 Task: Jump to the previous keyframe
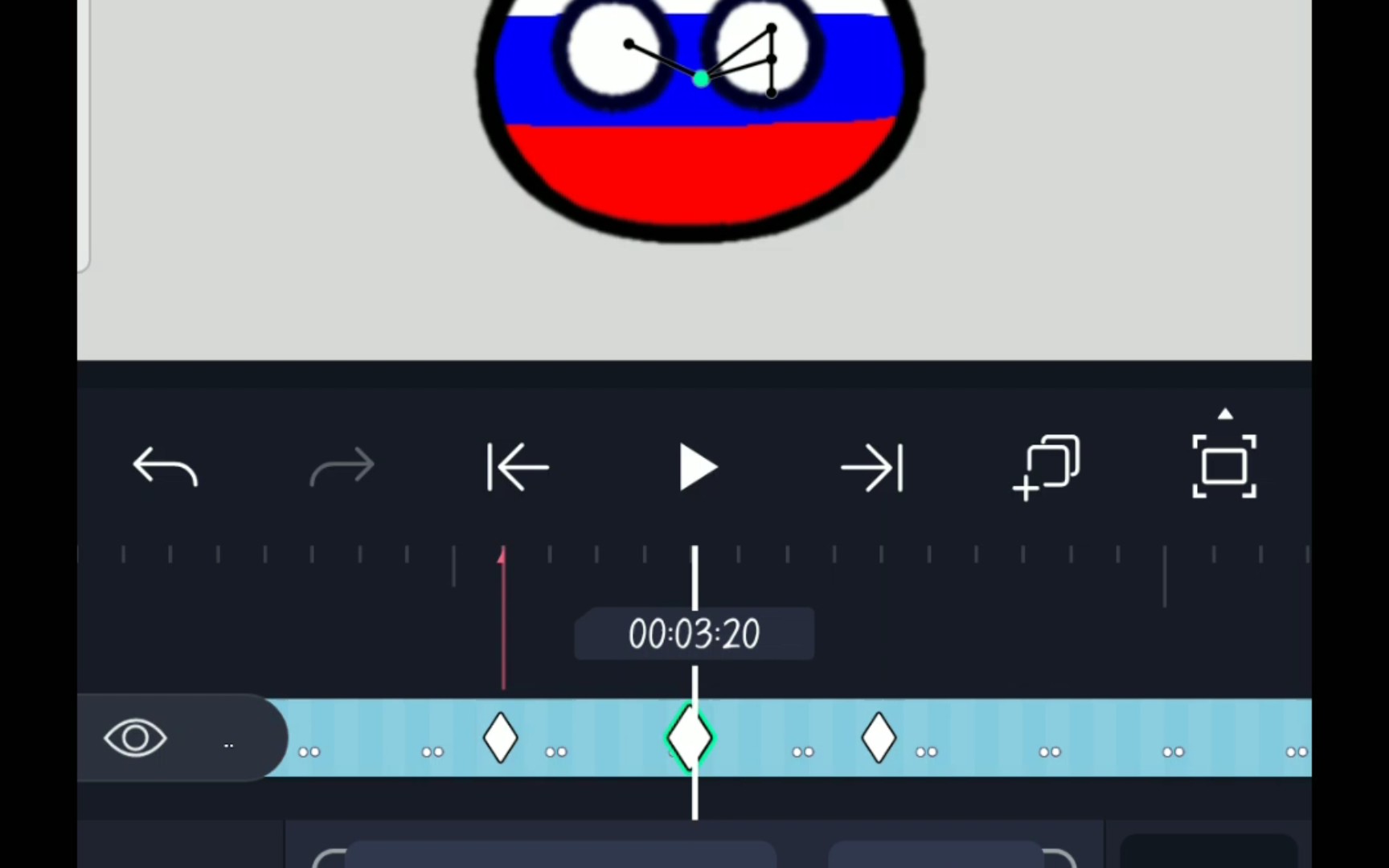coord(518,468)
